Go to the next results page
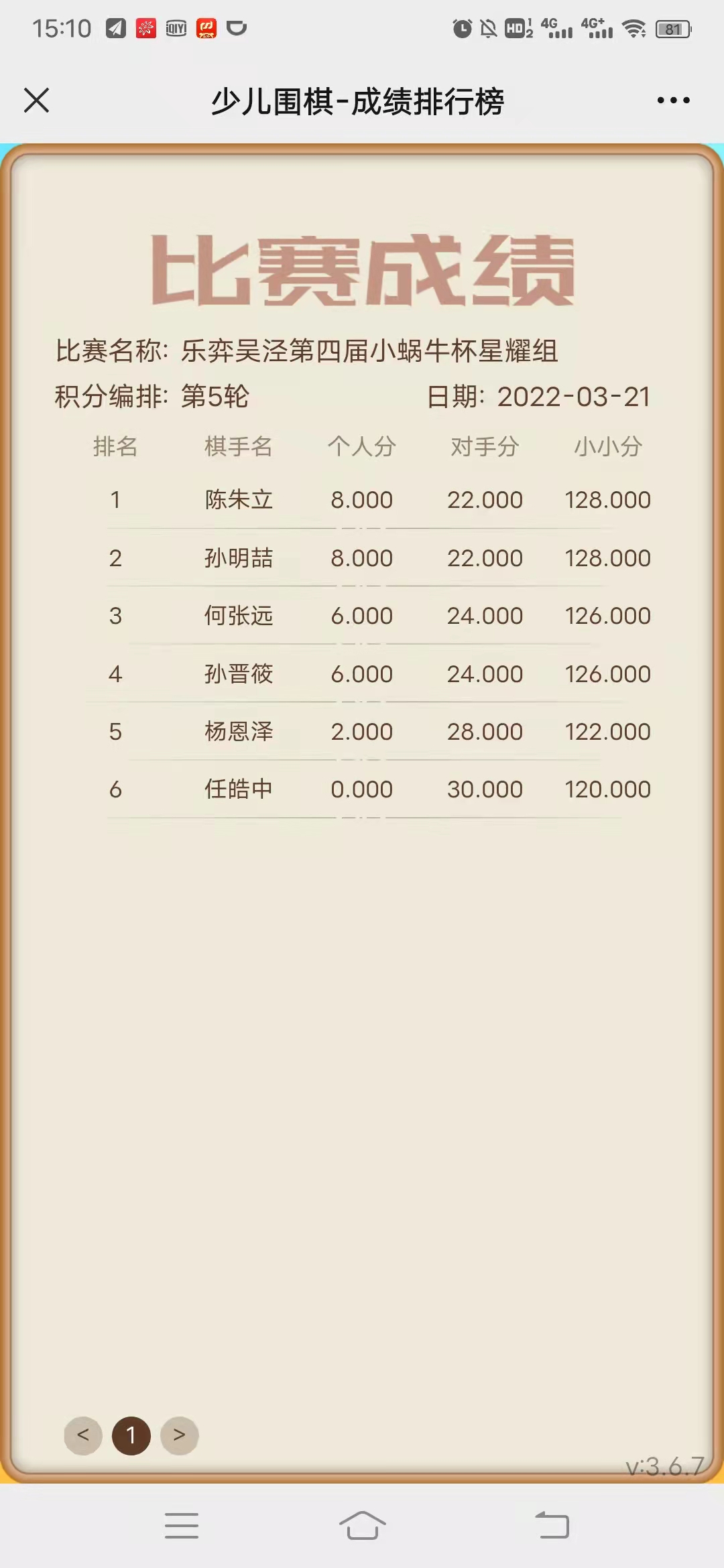The height and width of the screenshot is (1568, 724). [179, 1435]
